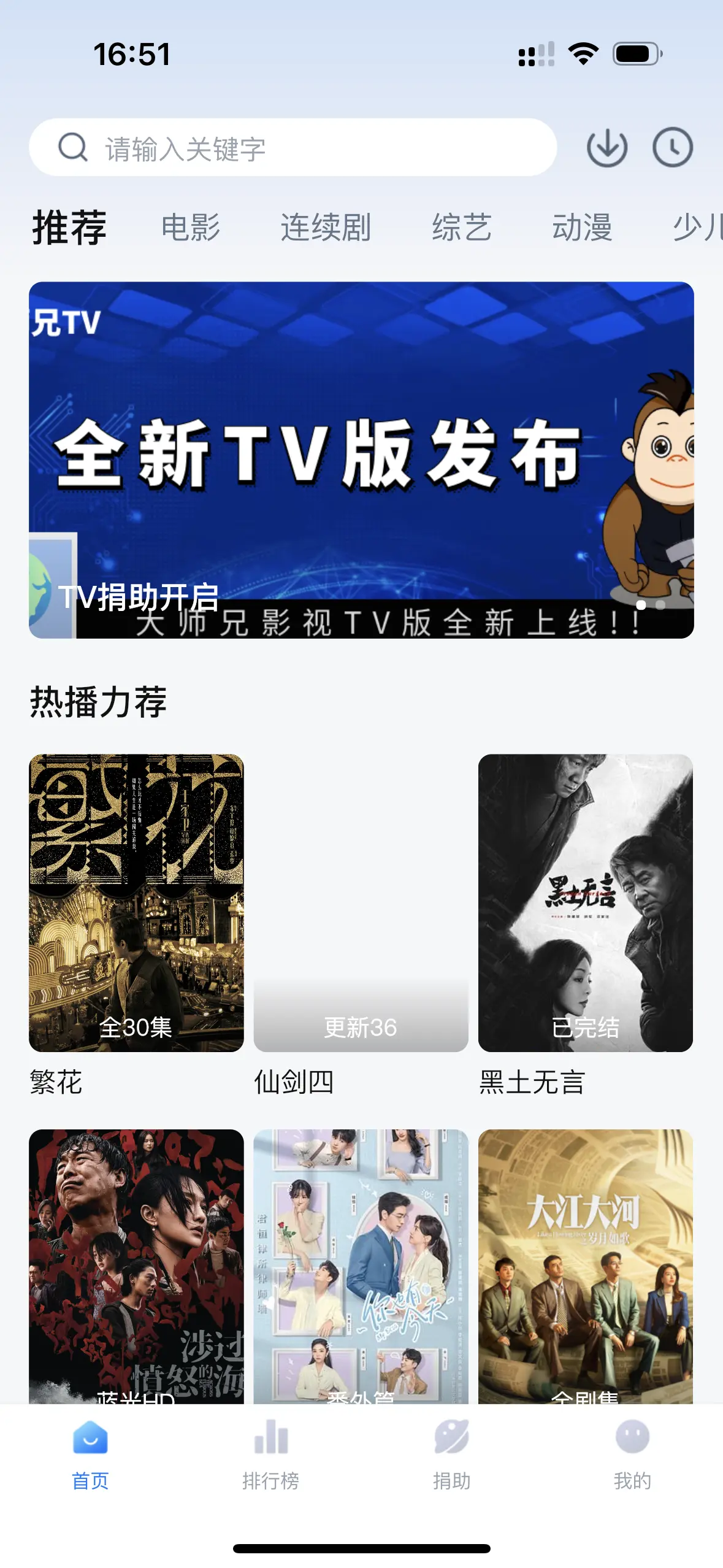
Task: Switch to the 连续剧 tab
Action: point(325,228)
